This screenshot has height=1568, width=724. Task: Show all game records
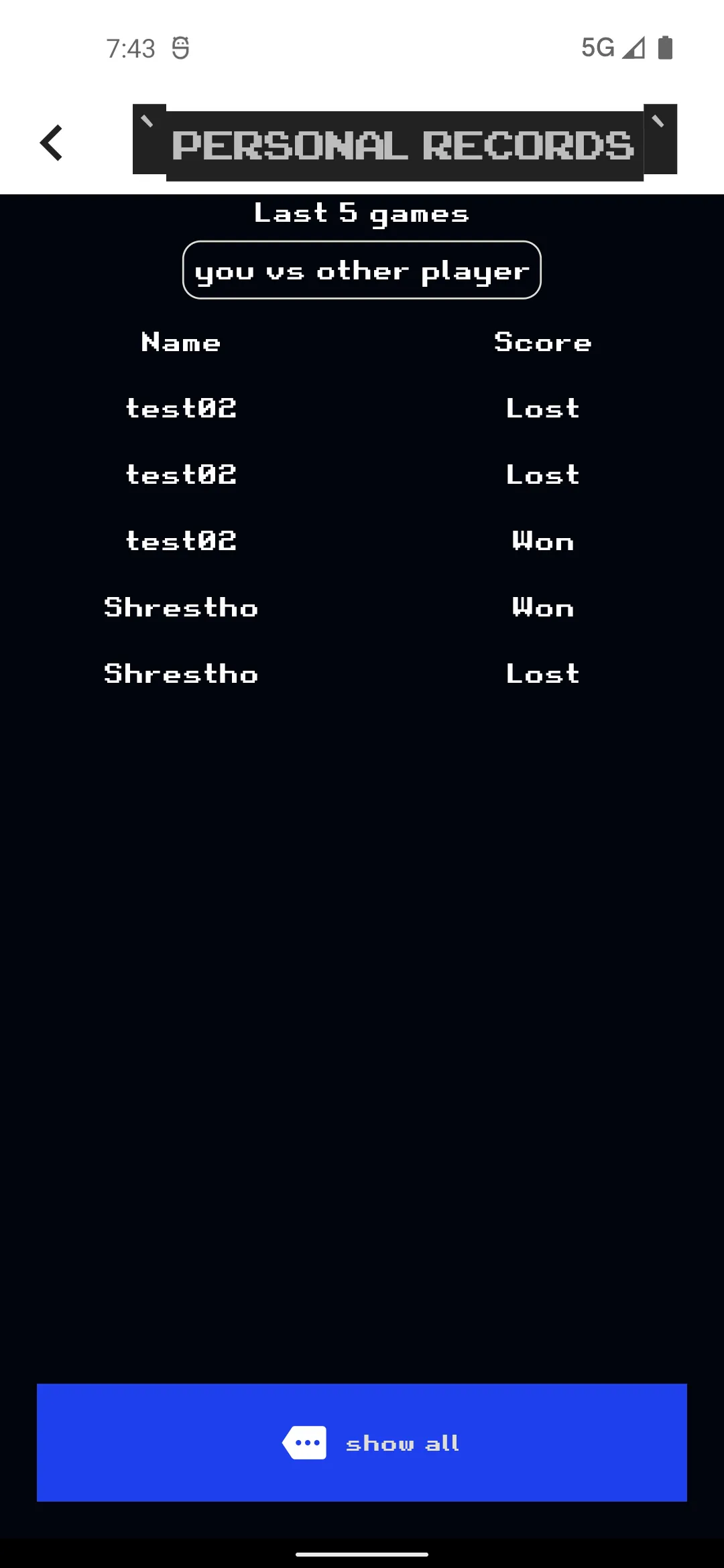click(362, 1442)
